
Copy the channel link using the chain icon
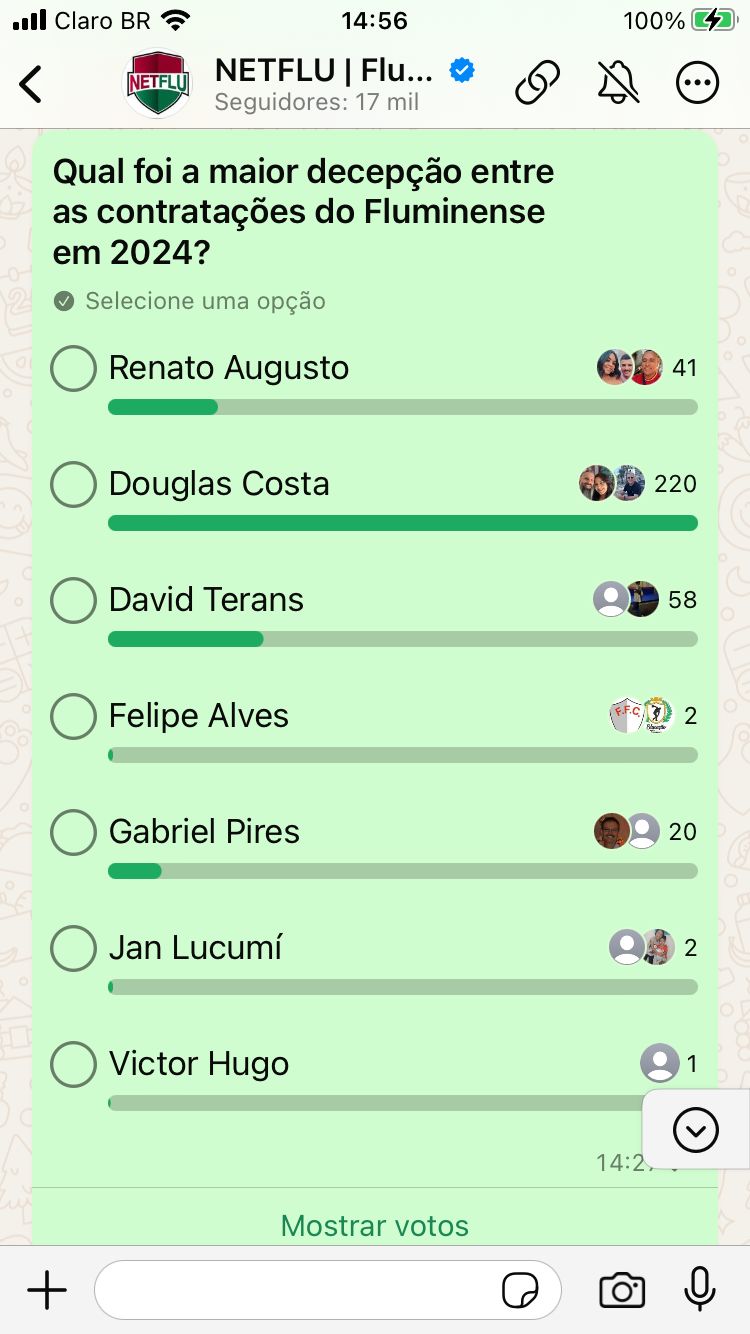coord(537,84)
